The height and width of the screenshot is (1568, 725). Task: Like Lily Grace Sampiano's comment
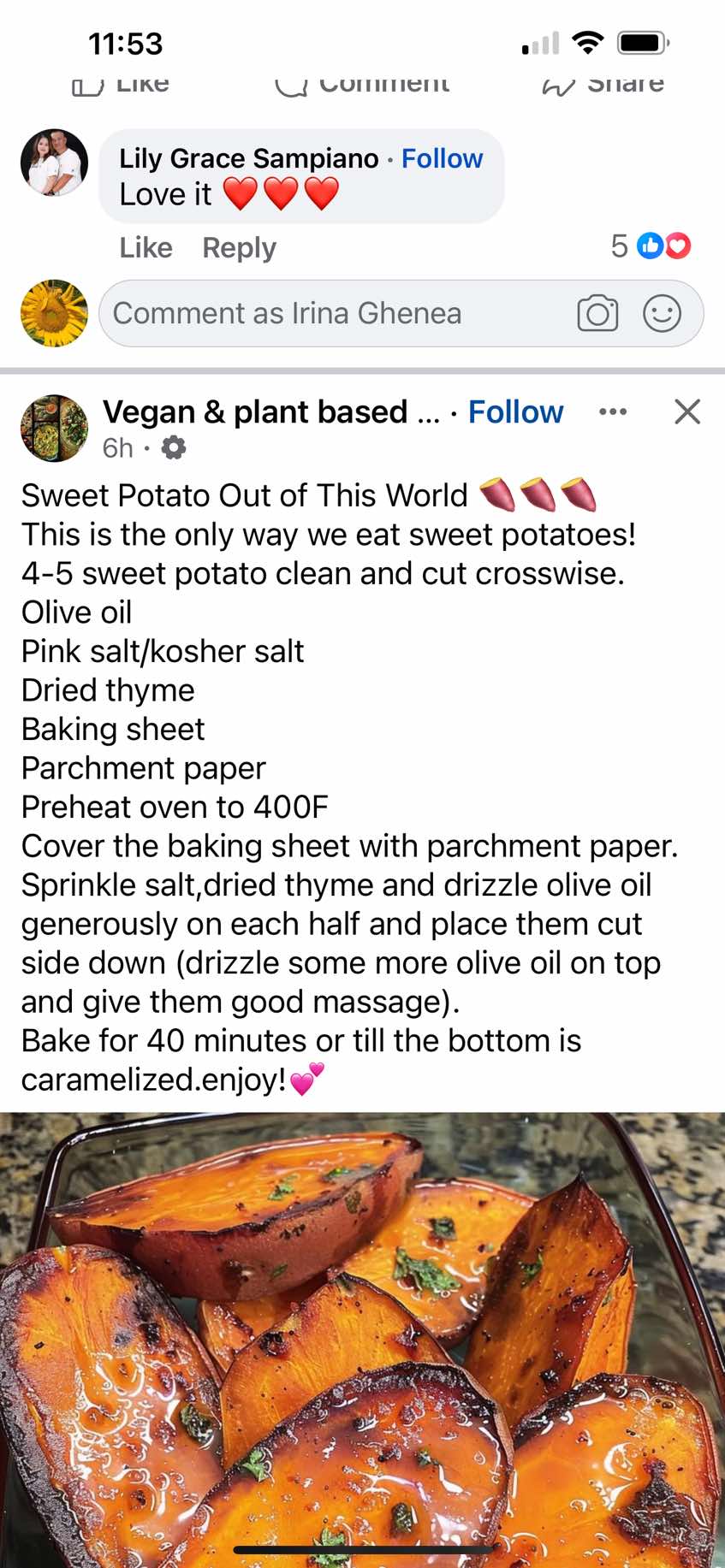tap(146, 248)
